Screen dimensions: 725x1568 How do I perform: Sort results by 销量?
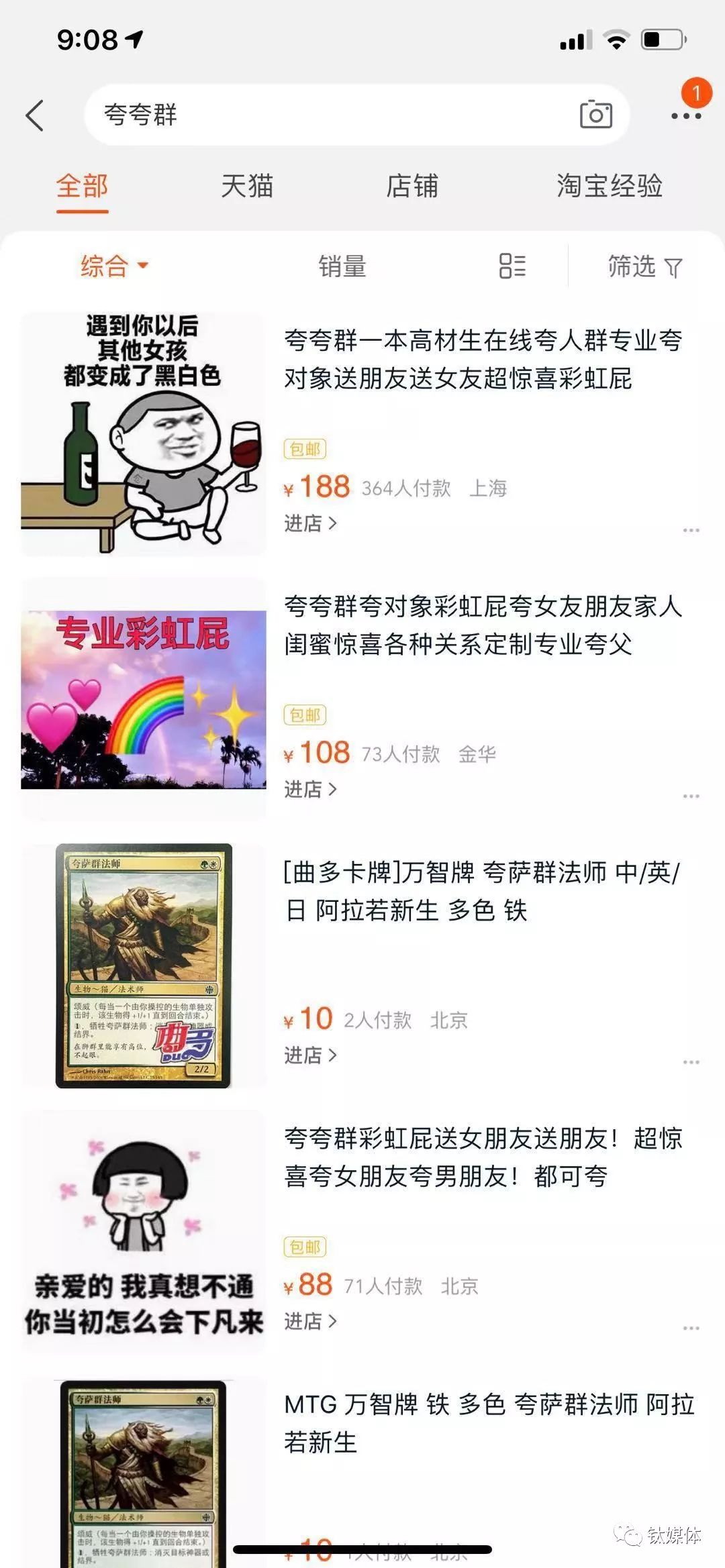click(x=342, y=266)
